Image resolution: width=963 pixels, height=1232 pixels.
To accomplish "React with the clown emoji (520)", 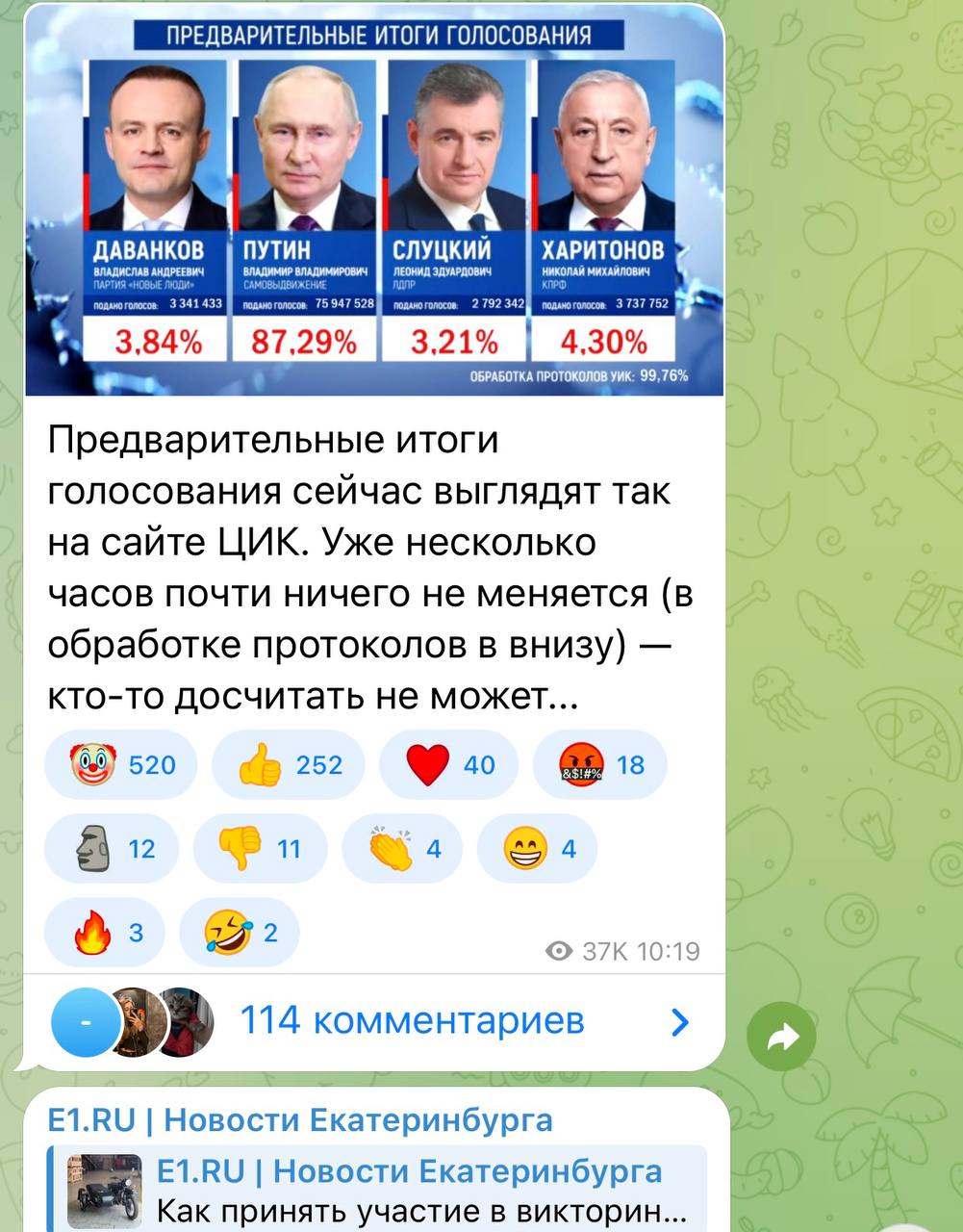I will (121, 765).
